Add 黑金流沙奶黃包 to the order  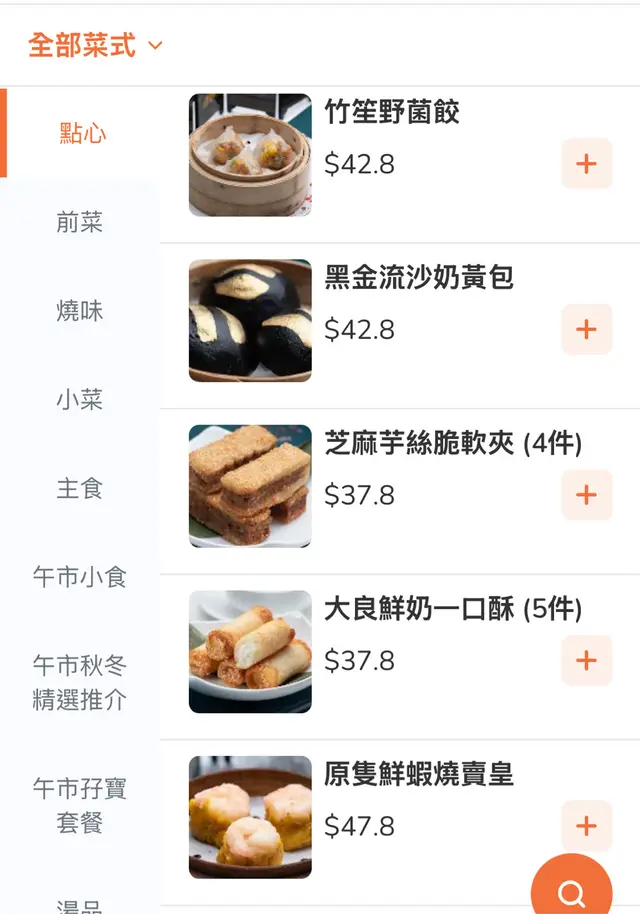tap(586, 330)
